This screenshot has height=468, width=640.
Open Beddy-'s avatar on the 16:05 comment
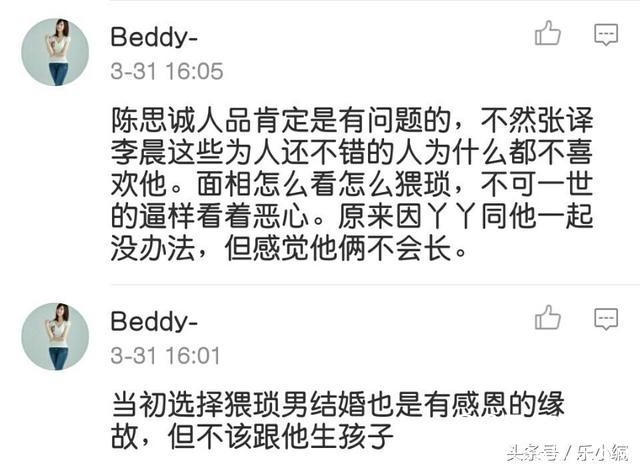55,51
